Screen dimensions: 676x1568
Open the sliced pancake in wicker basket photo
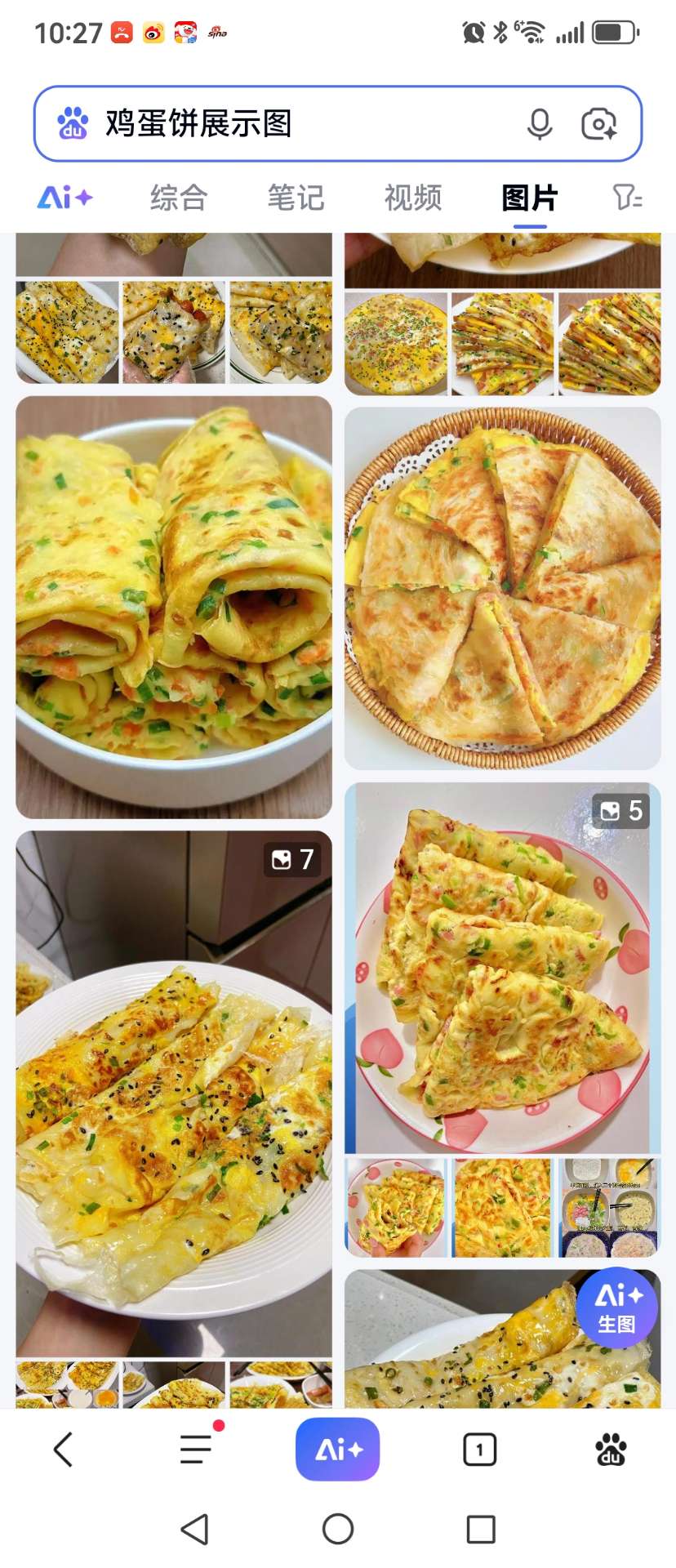[502, 588]
